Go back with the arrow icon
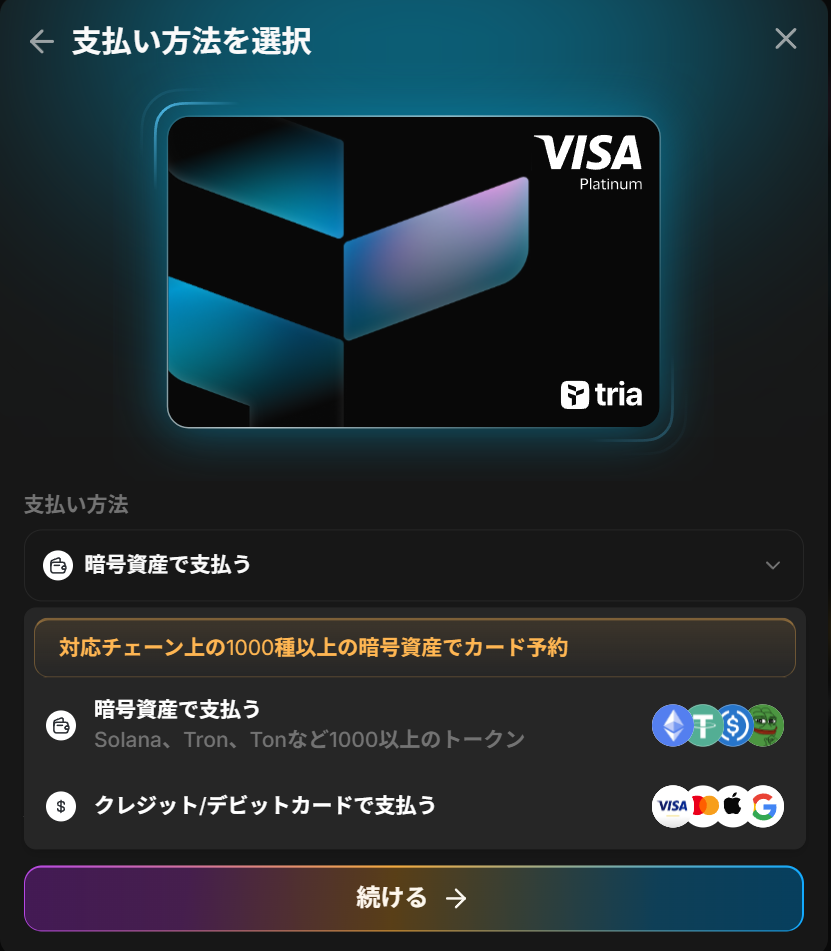831x951 pixels. [x=41, y=41]
